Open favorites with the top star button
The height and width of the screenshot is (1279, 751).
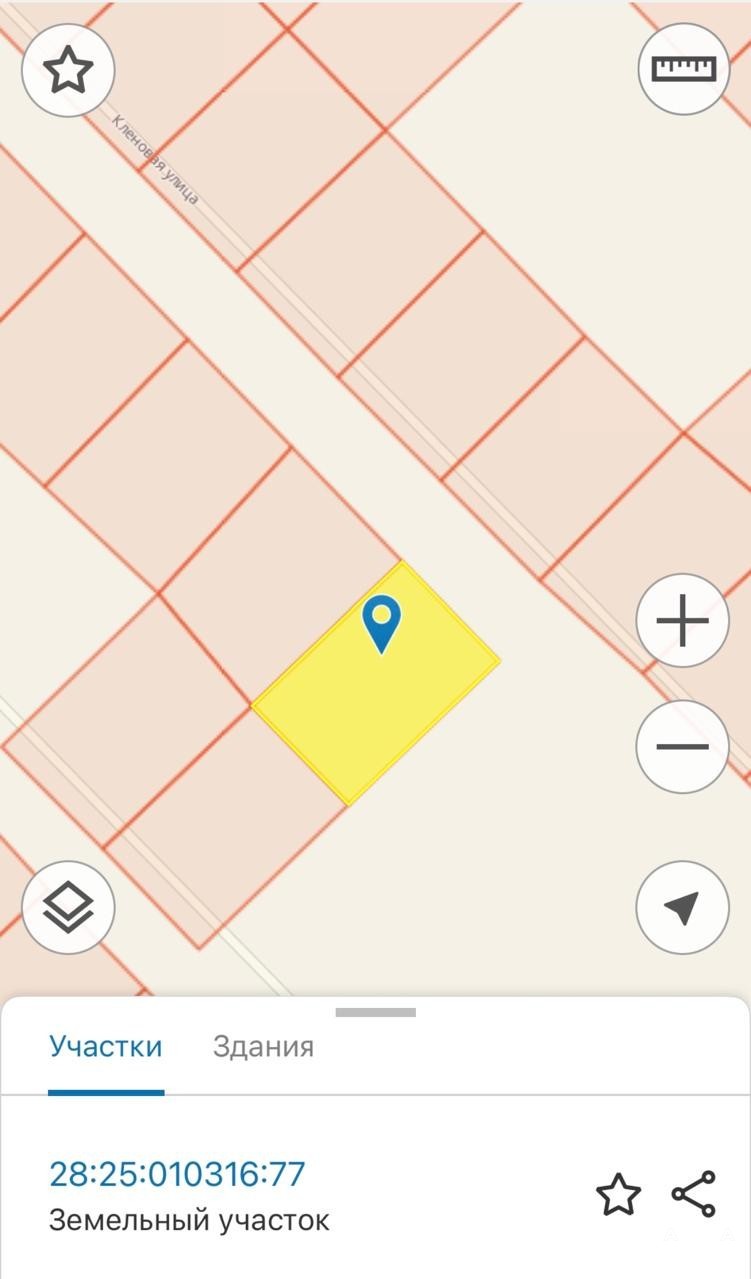68,71
